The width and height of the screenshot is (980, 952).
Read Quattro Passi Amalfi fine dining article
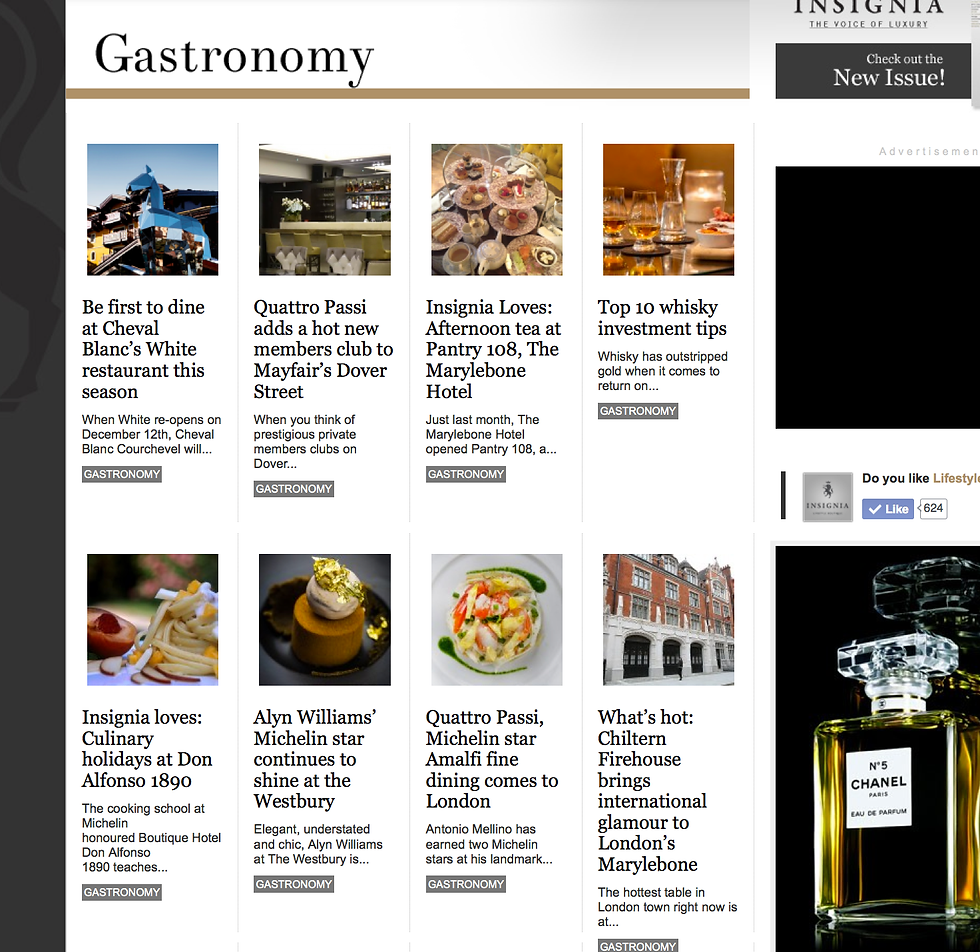point(491,758)
